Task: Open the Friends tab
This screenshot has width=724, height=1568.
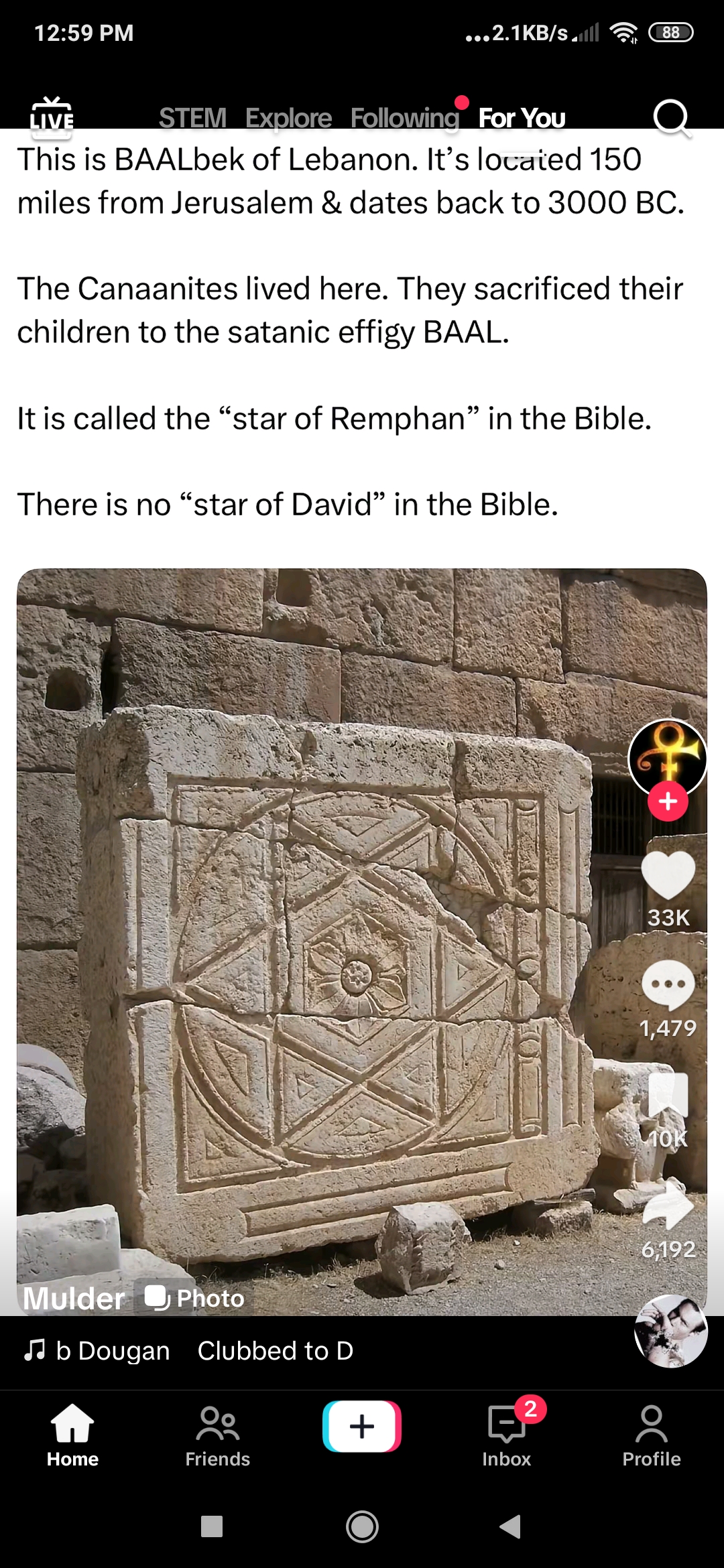Action: pos(217,1435)
